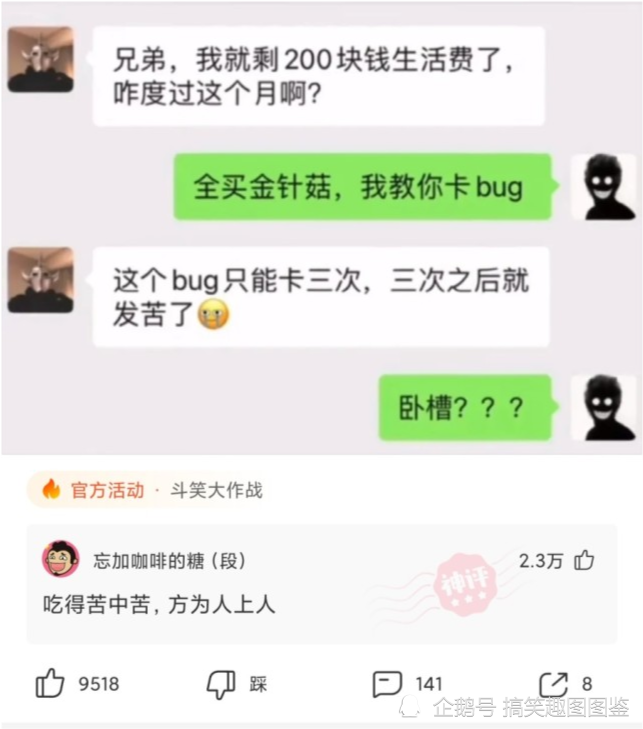Open the 141 comments

[387, 684]
